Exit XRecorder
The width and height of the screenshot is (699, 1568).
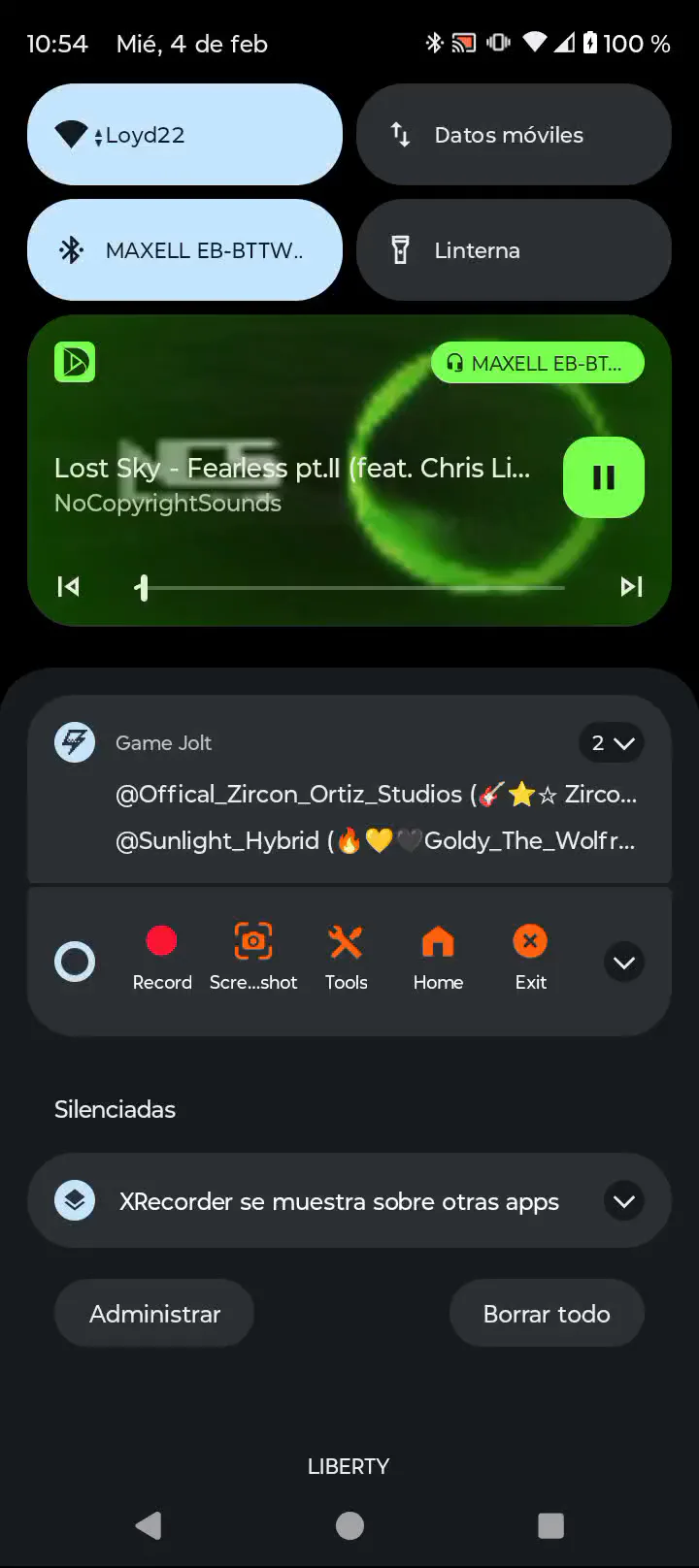[530, 958]
